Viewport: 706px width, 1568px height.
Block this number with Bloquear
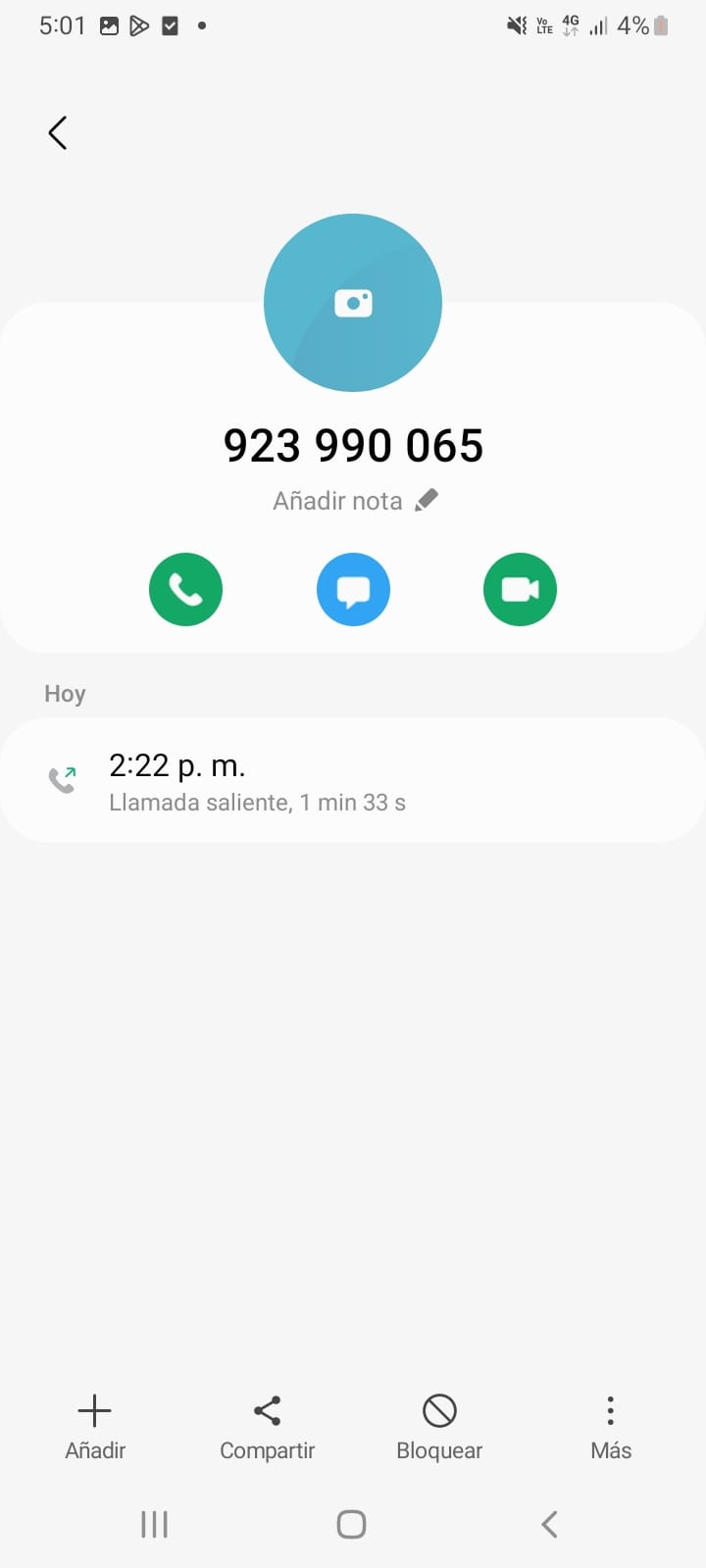click(439, 1427)
